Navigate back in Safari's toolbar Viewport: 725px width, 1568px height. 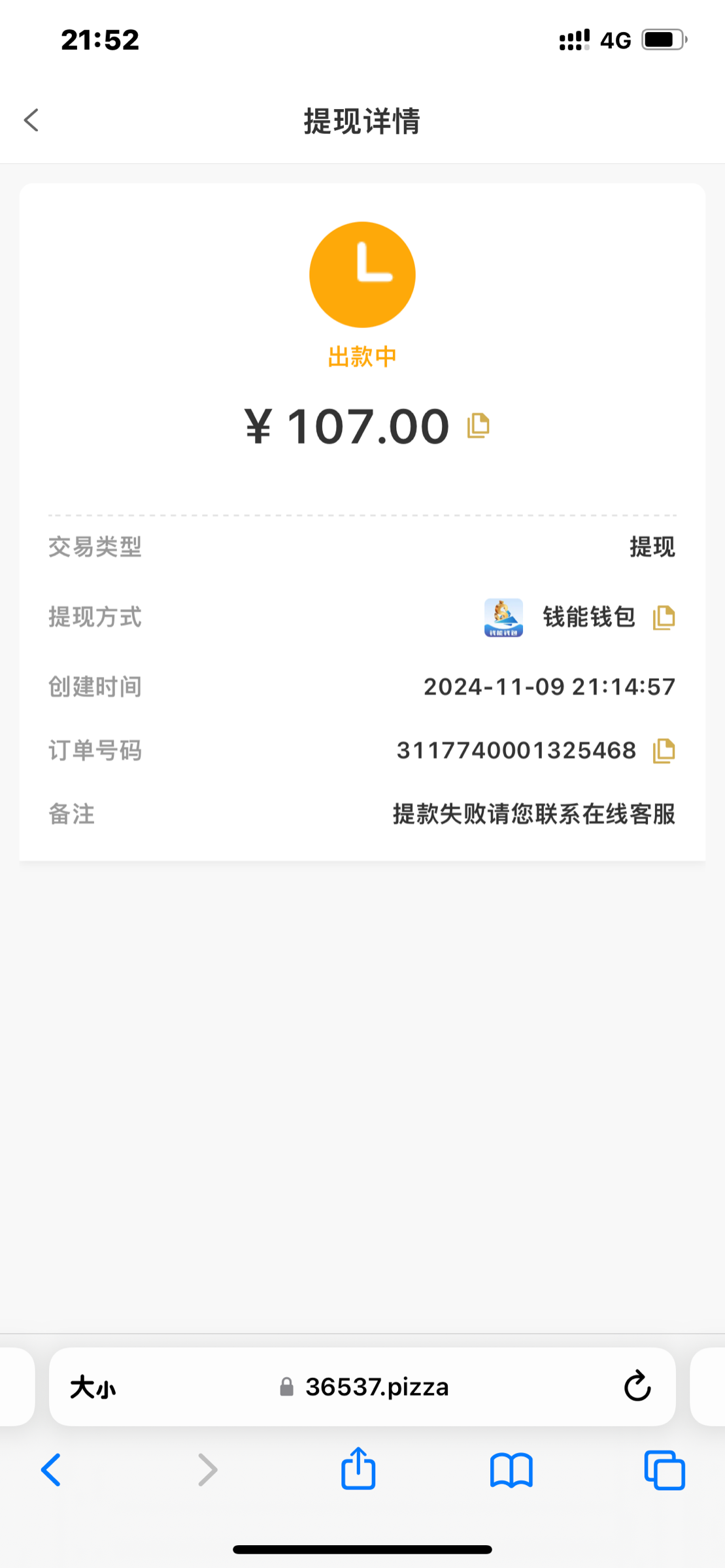(x=51, y=1470)
